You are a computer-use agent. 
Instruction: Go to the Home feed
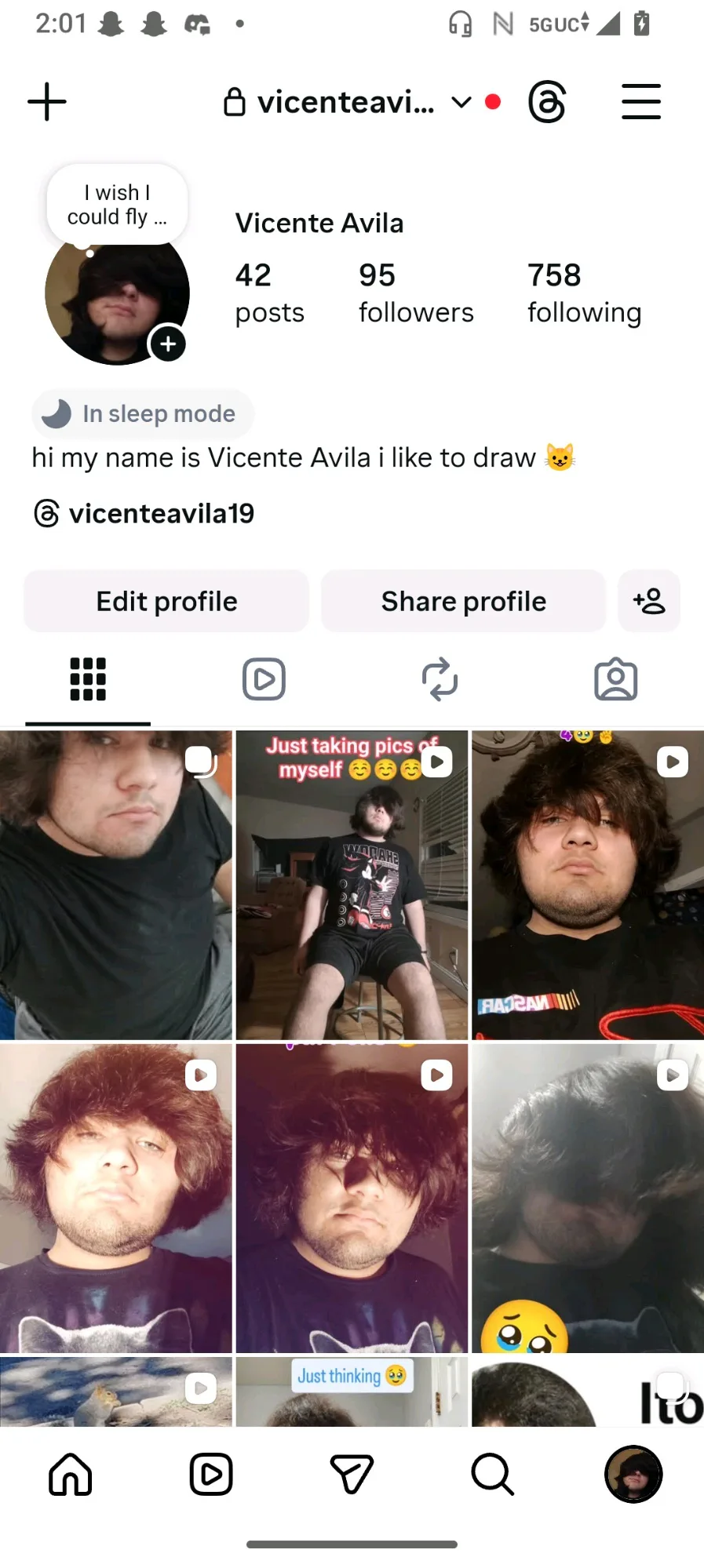pos(71,1475)
